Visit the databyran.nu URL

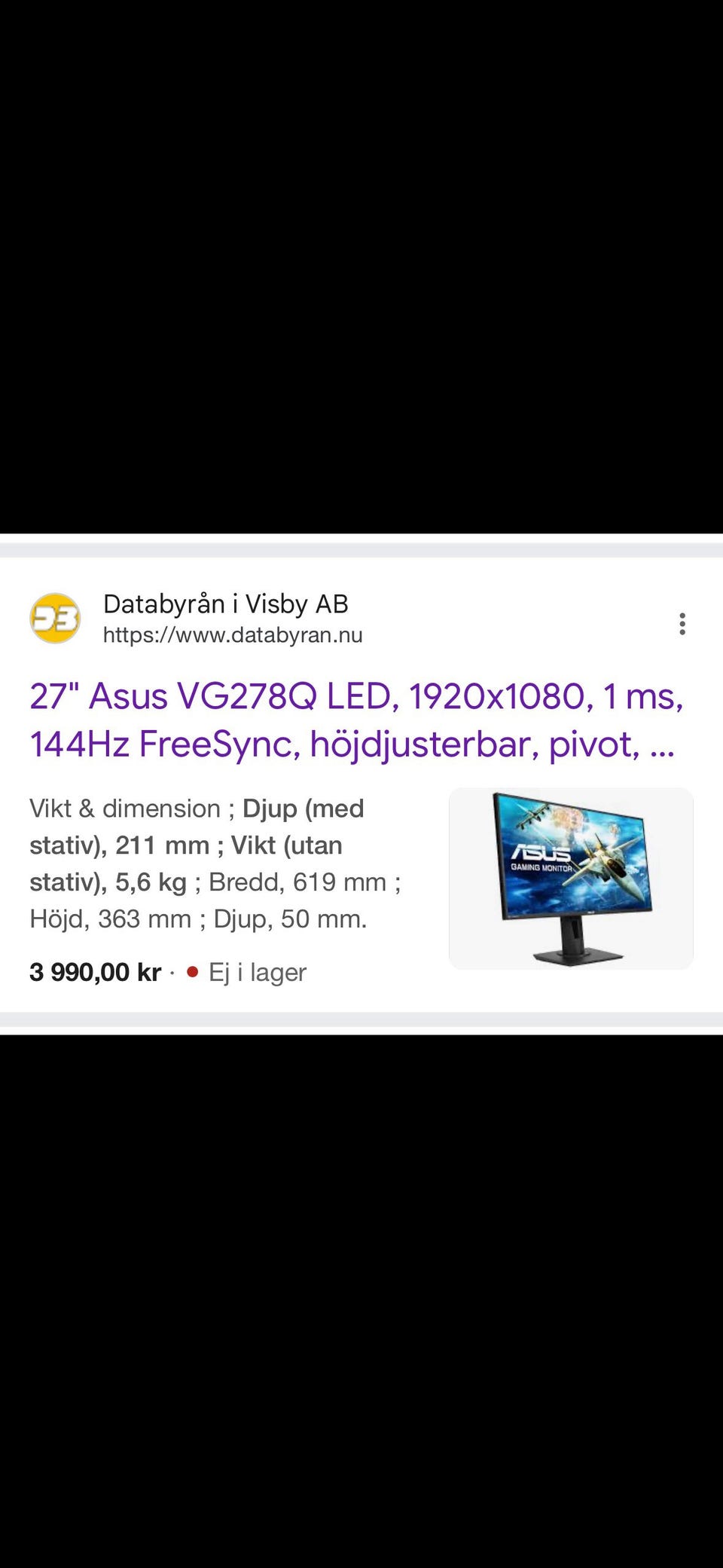click(x=233, y=635)
